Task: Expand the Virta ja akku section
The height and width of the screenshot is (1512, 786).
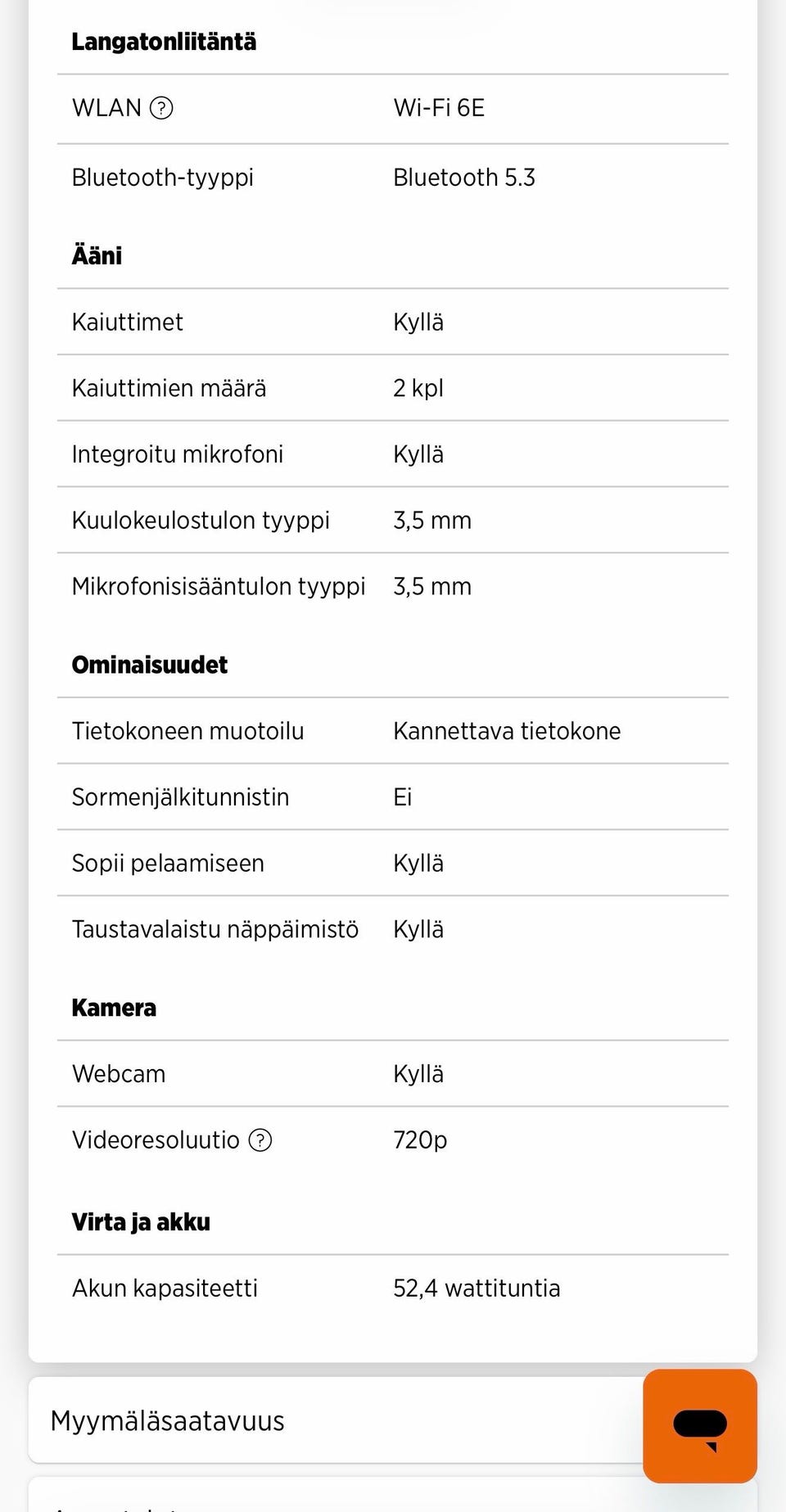Action: 141,1222
